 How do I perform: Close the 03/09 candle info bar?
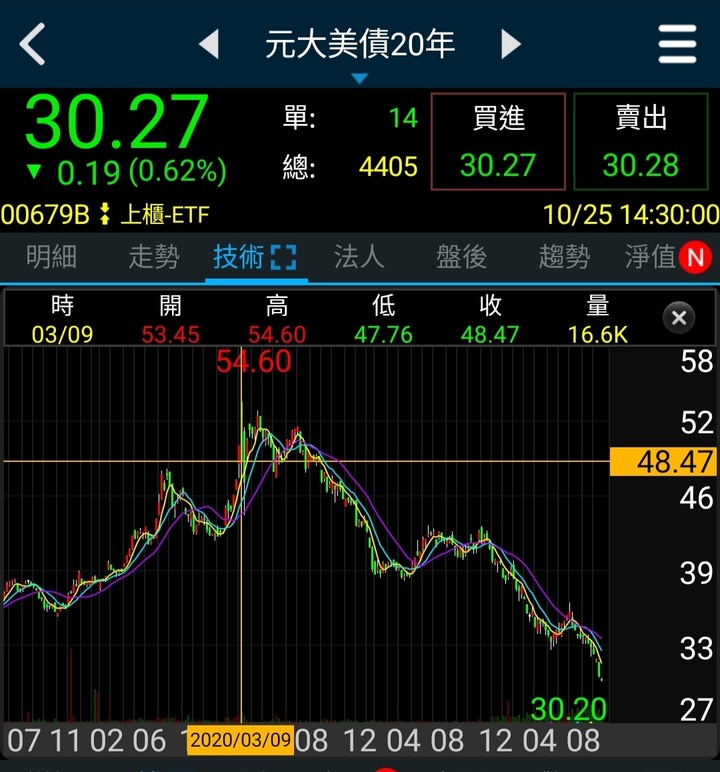click(x=679, y=318)
